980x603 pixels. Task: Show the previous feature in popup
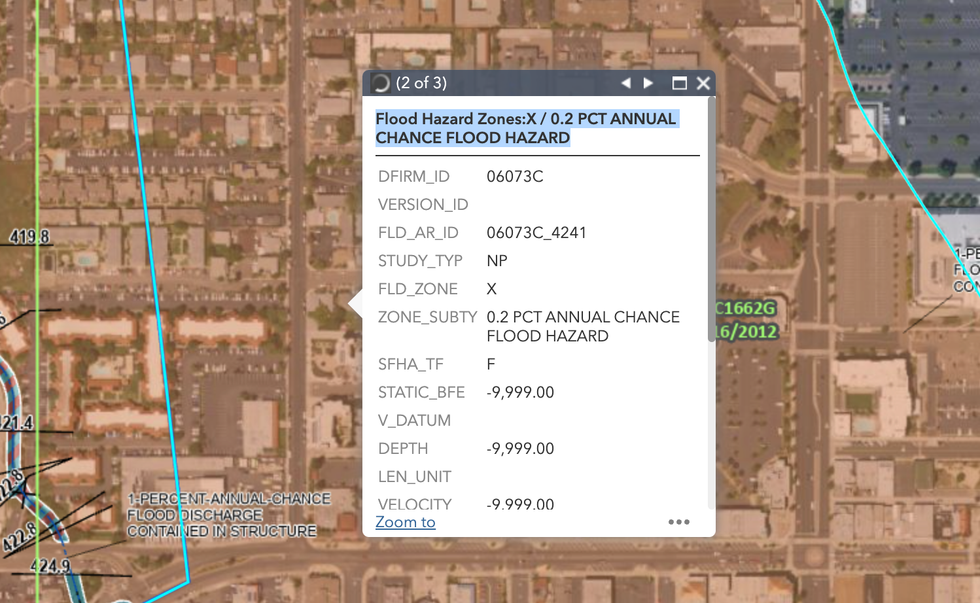coord(626,83)
